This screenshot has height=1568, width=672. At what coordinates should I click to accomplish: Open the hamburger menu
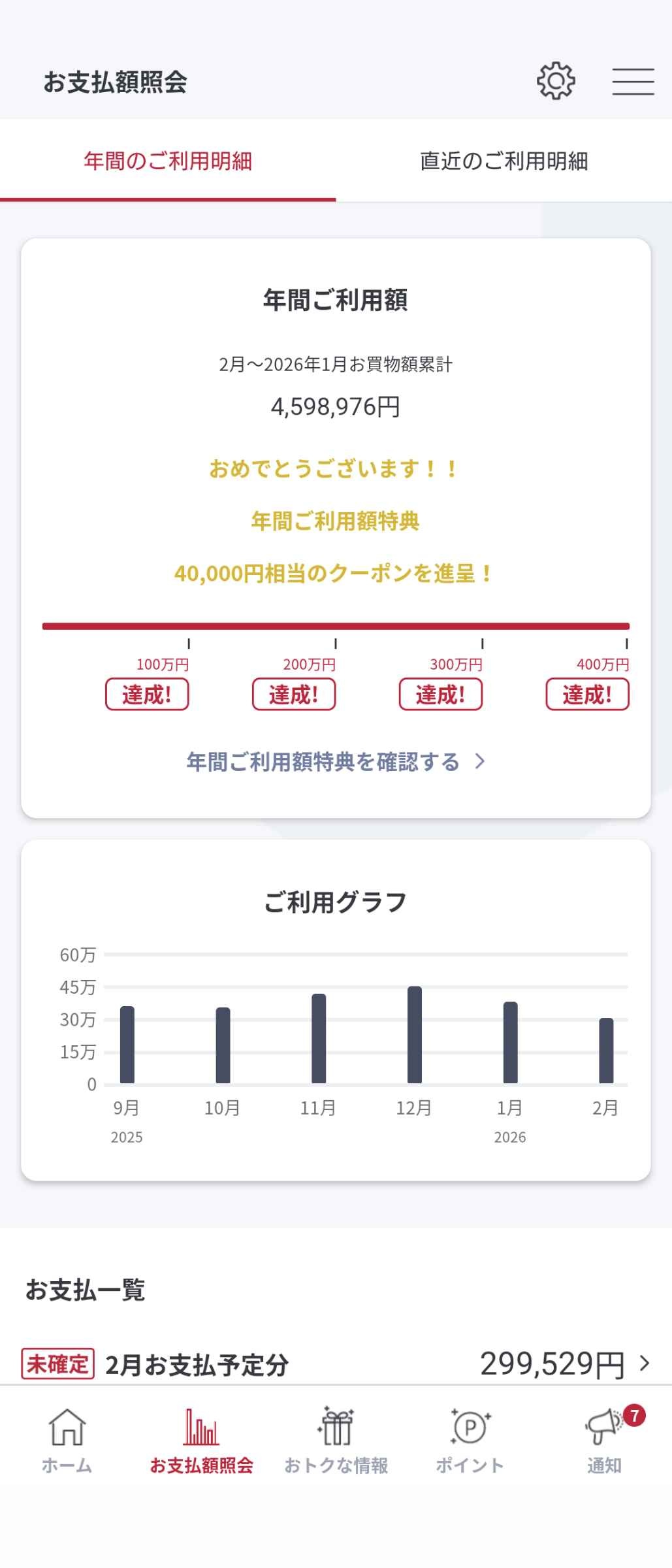click(x=632, y=82)
